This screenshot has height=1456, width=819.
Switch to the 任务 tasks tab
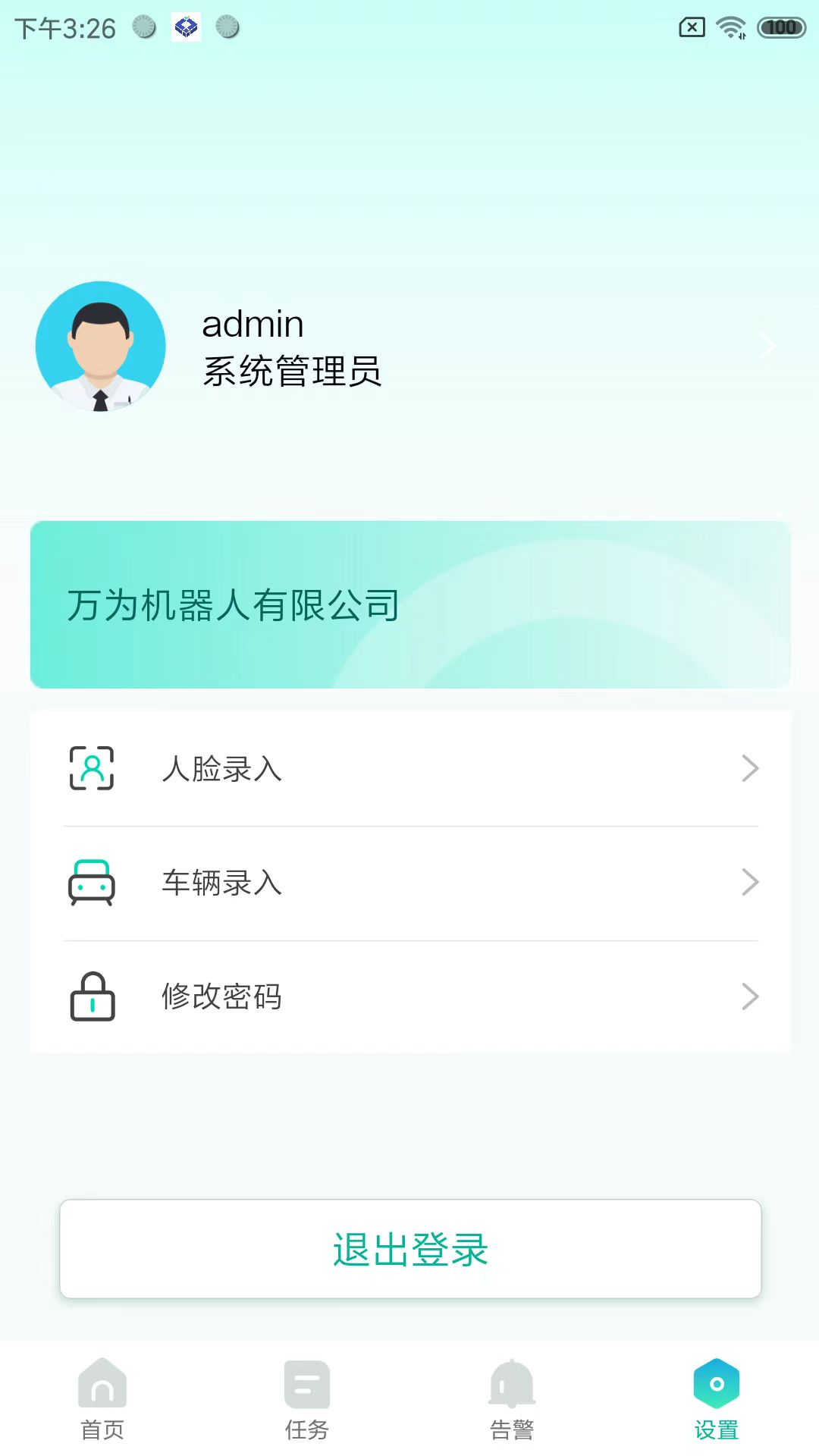307,1399
